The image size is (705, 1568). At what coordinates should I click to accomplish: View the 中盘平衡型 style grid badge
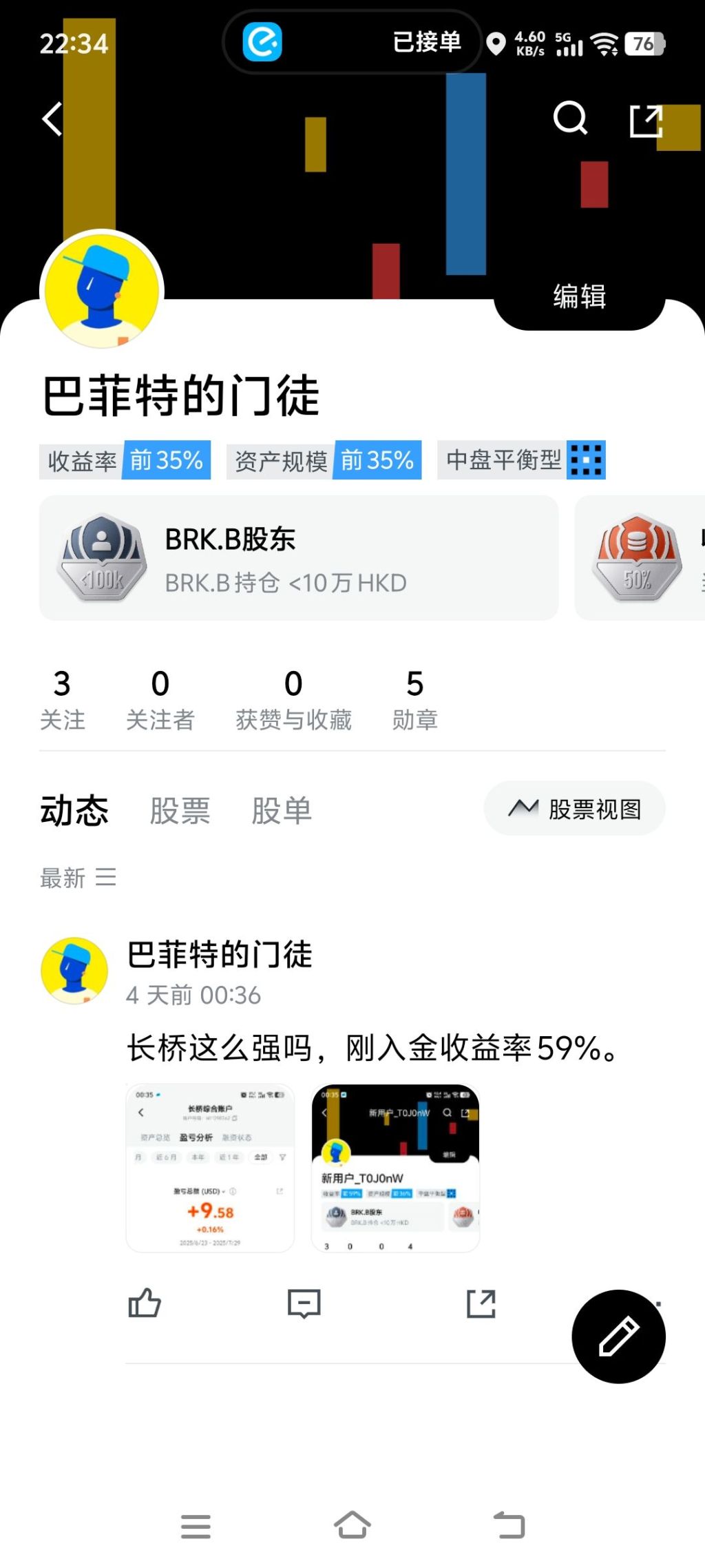(x=587, y=460)
